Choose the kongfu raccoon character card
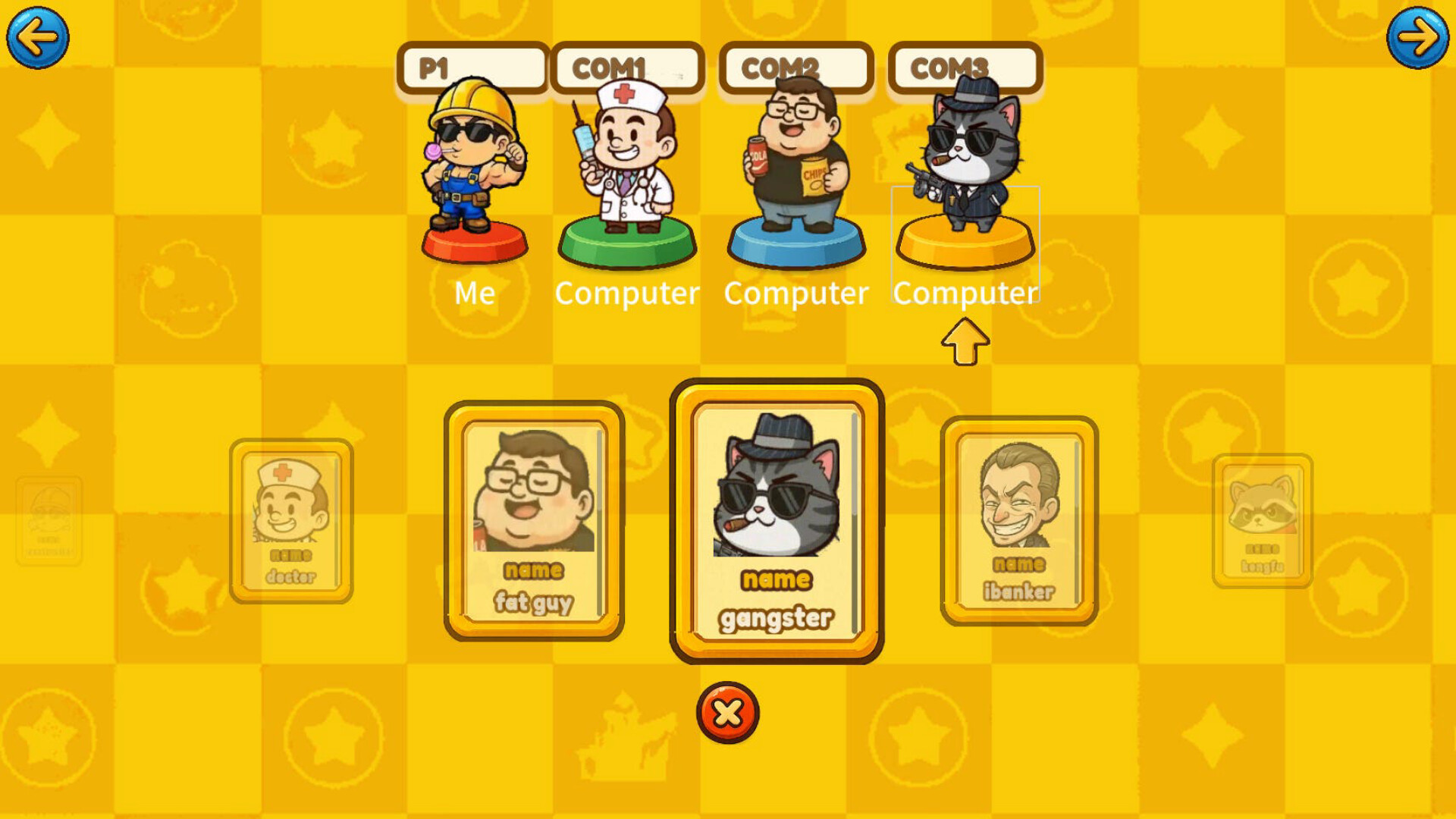Viewport: 1456px width, 819px height. (1262, 521)
